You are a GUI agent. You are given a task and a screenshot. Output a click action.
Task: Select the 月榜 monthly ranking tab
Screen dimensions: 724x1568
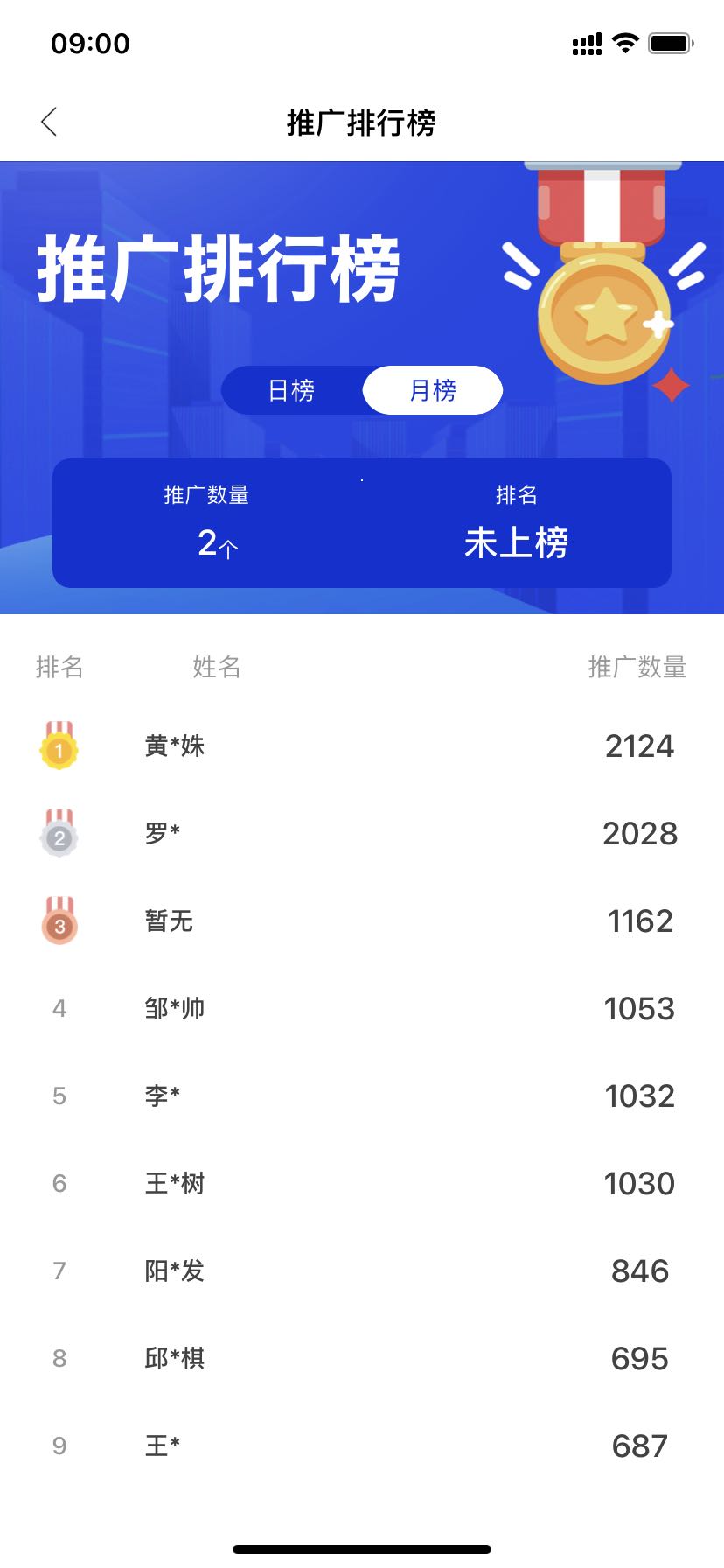coord(433,390)
